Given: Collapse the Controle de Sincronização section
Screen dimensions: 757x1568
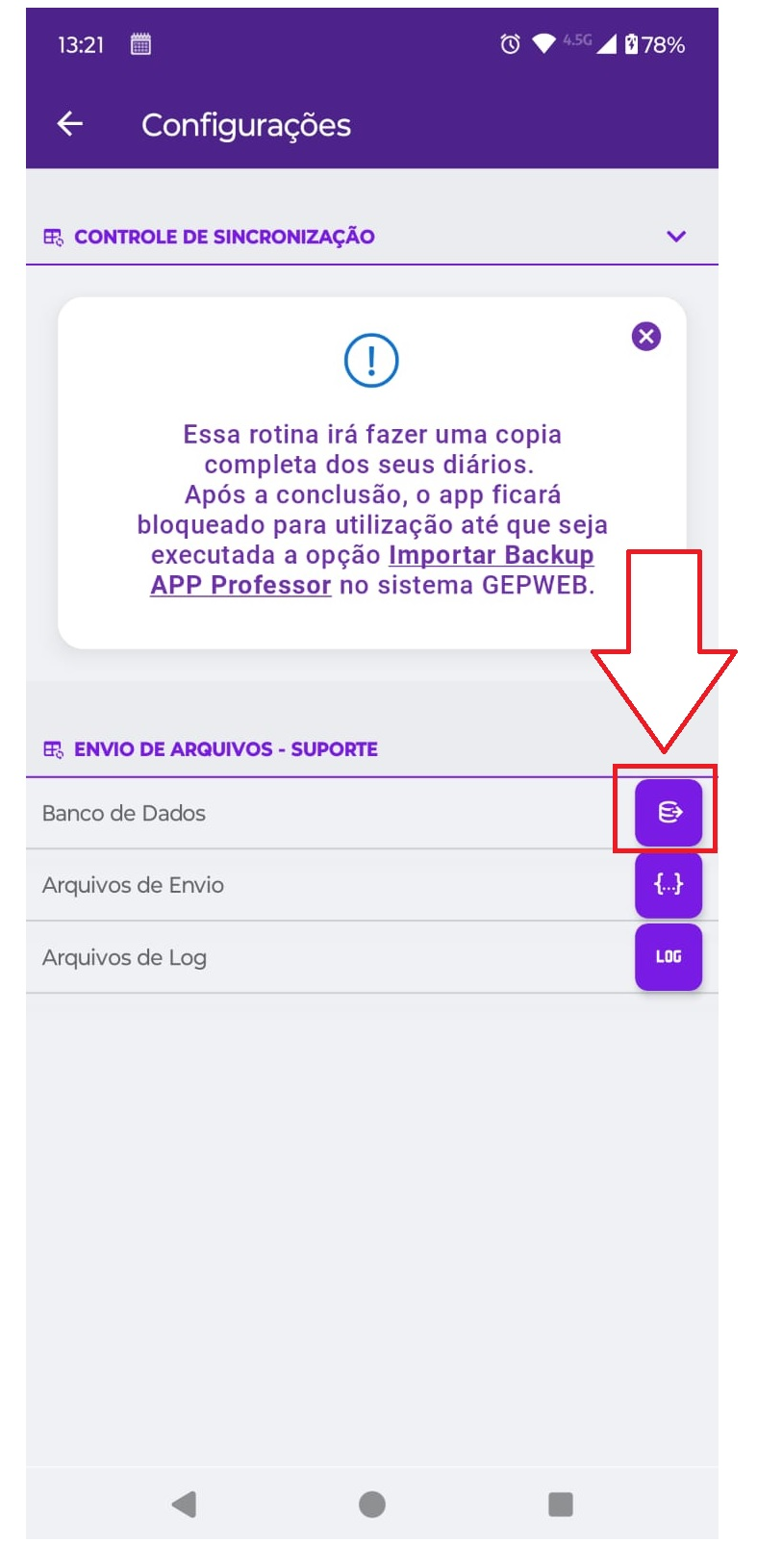Looking at the screenshot, I should tap(676, 237).
